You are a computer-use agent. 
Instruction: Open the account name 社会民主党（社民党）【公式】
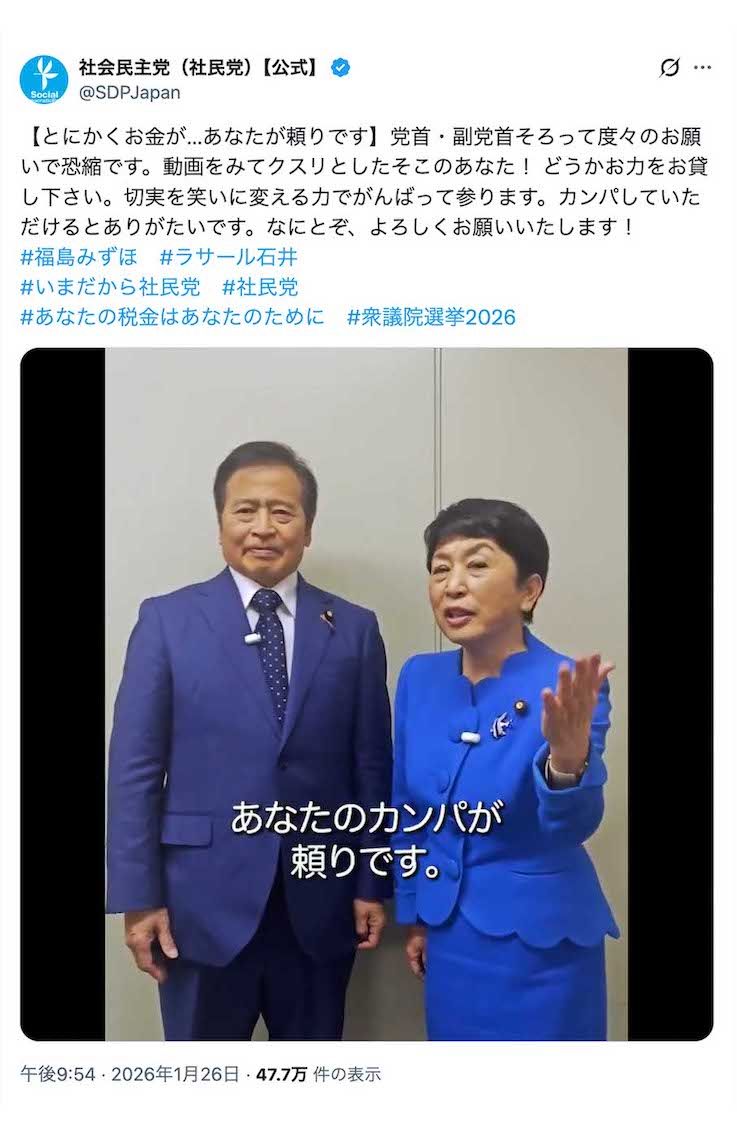click(200, 68)
